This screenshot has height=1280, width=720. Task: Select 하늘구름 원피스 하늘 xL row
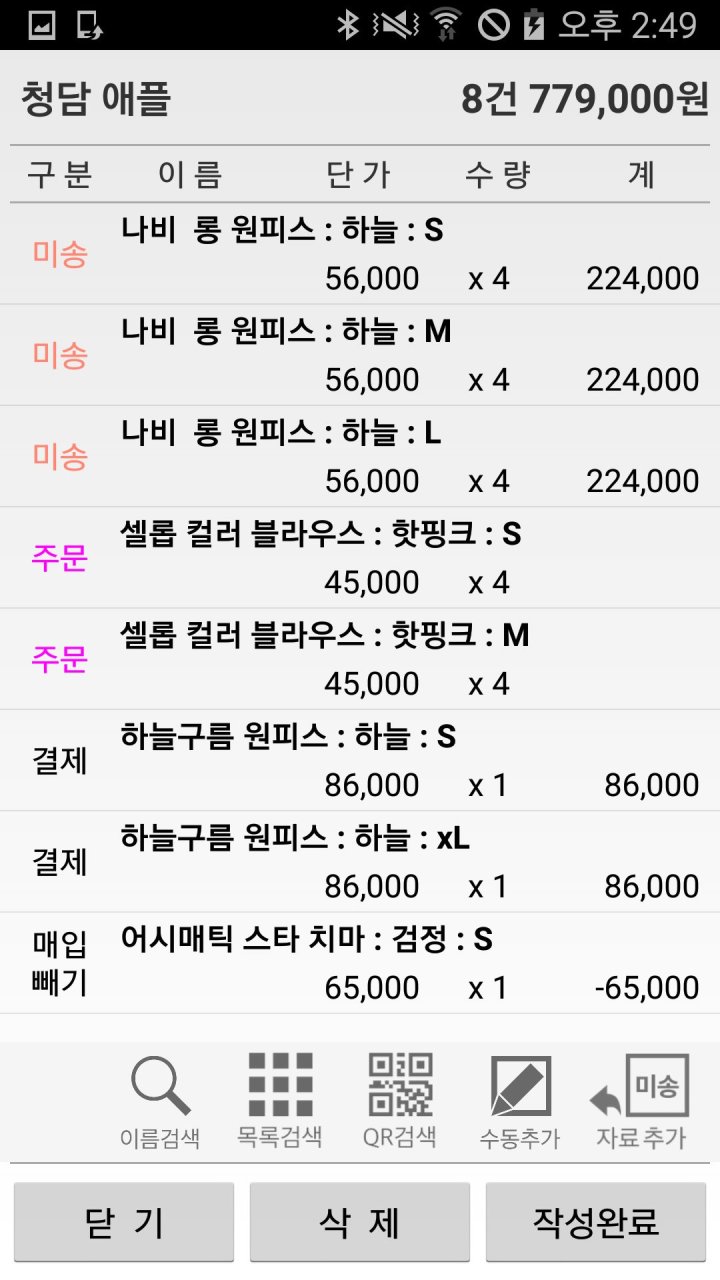pos(360,862)
